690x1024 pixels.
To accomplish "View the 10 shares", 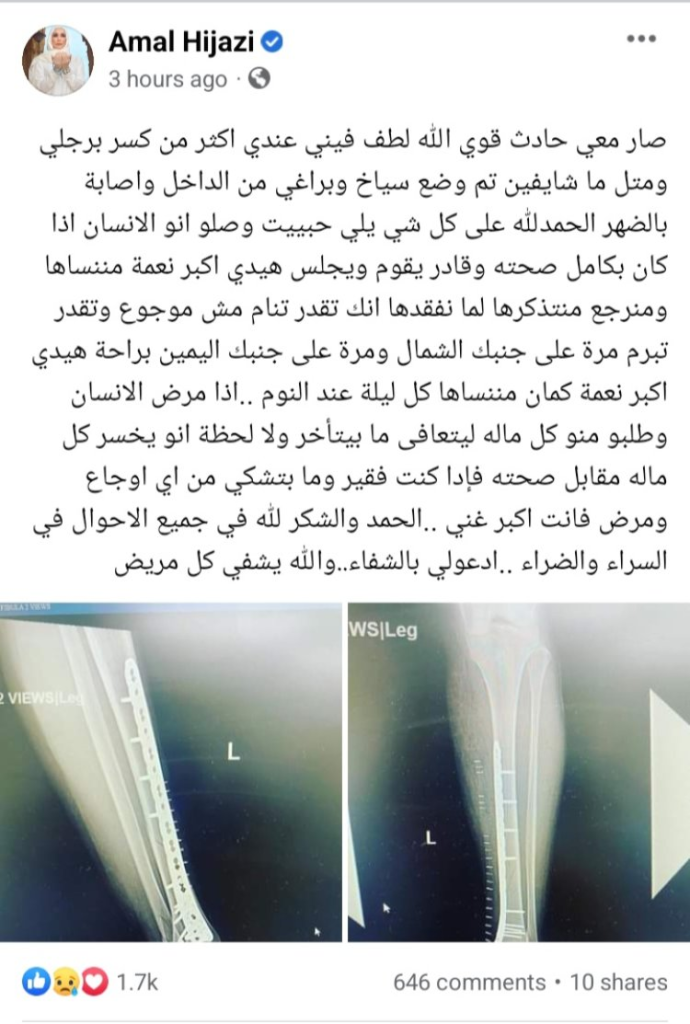I will 623,982.
